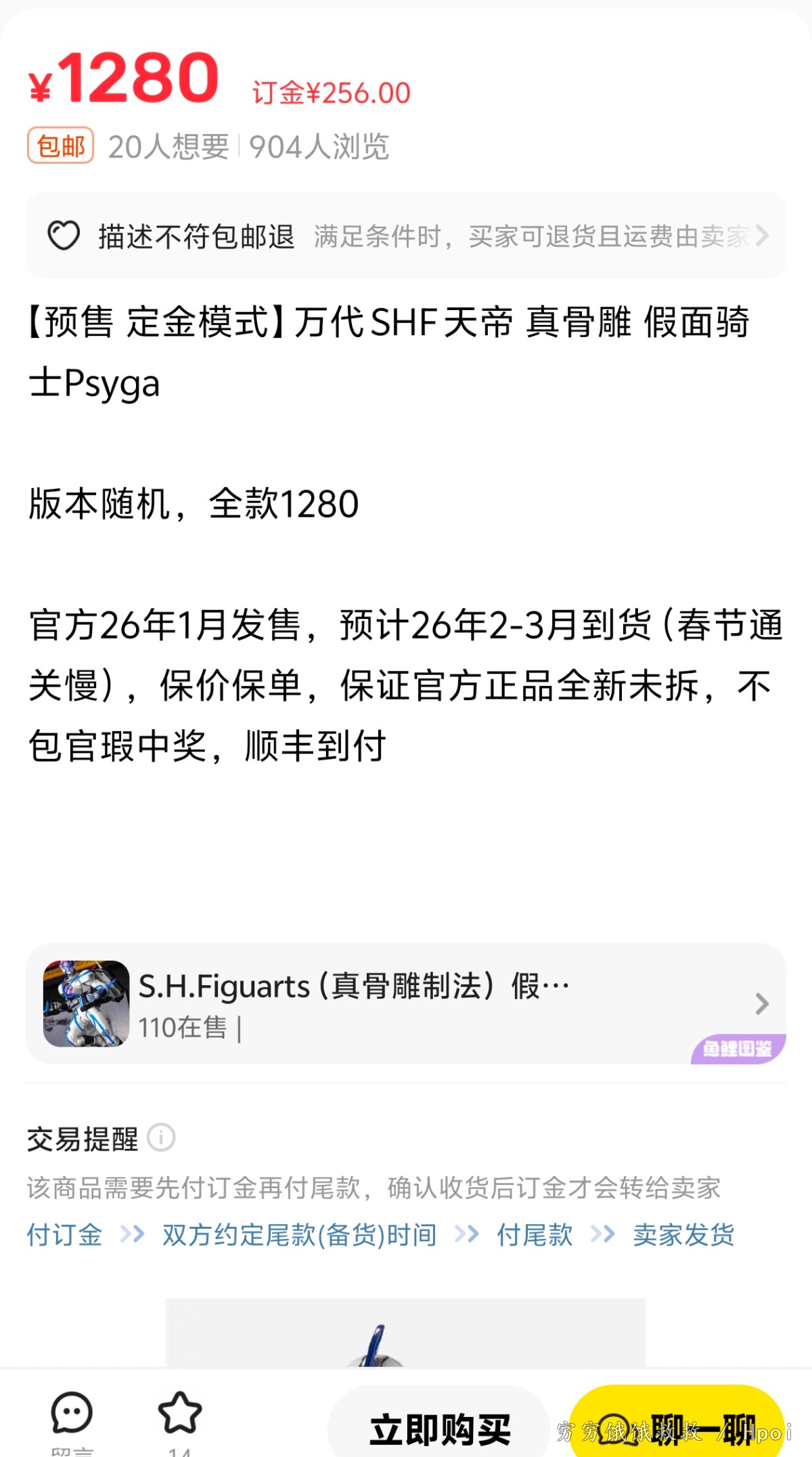Screen dimensions: 812x1457
Task: Open the S.H.Figuarts 真骨雕 product card
Action: (406, 1003)
